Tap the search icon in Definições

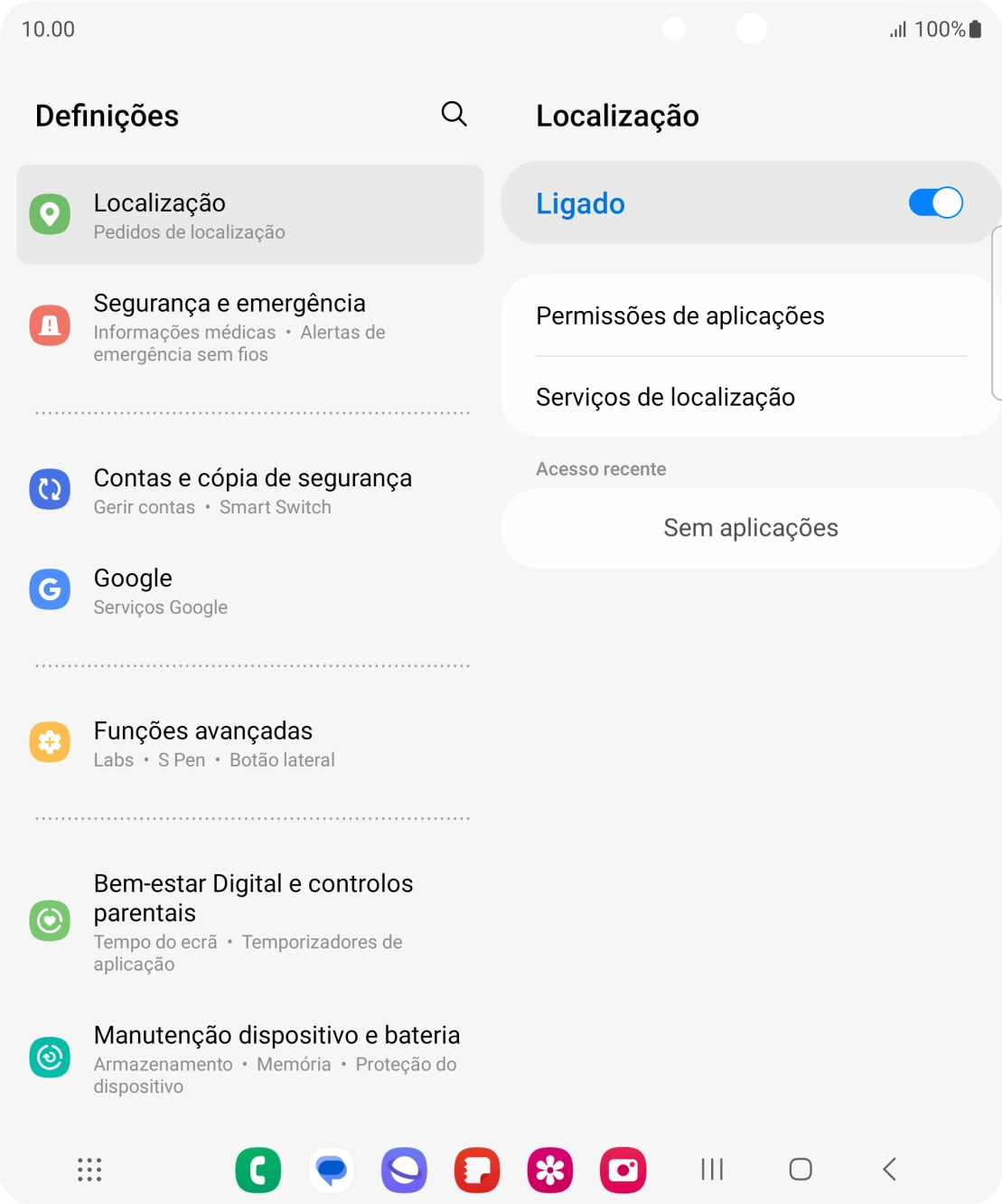(x=454, y=115)
